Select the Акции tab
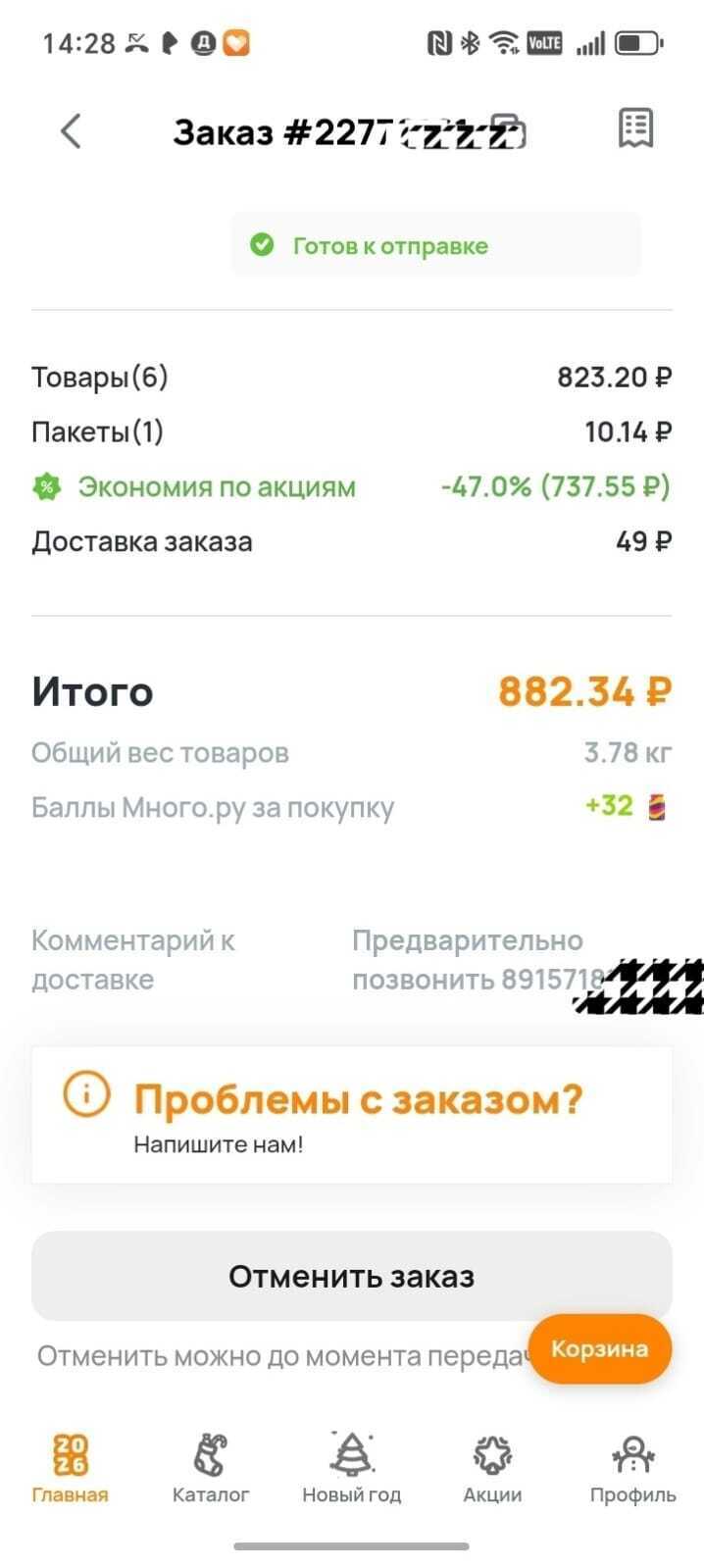704x1568 pixels. click(492, 1468)
